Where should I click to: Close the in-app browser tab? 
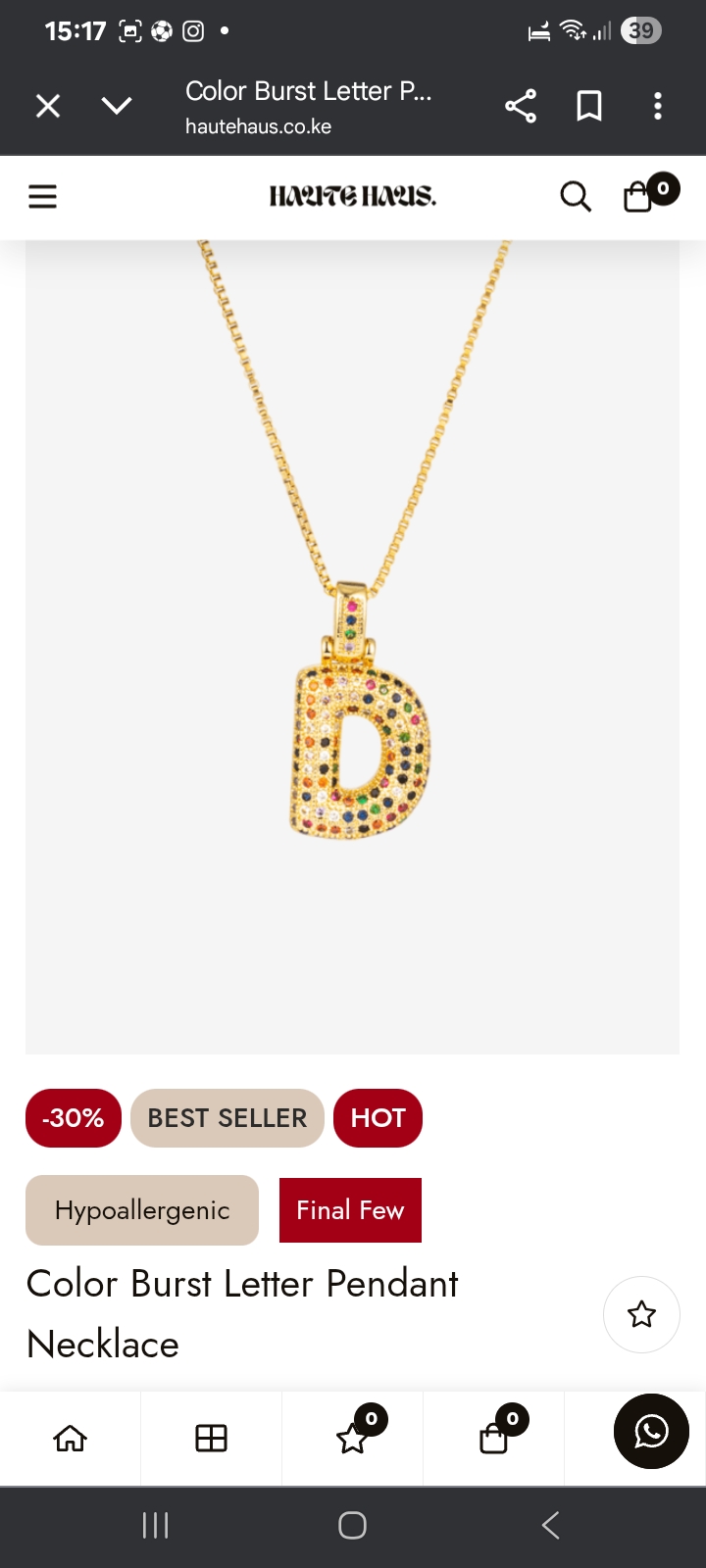tap(48, 106)
